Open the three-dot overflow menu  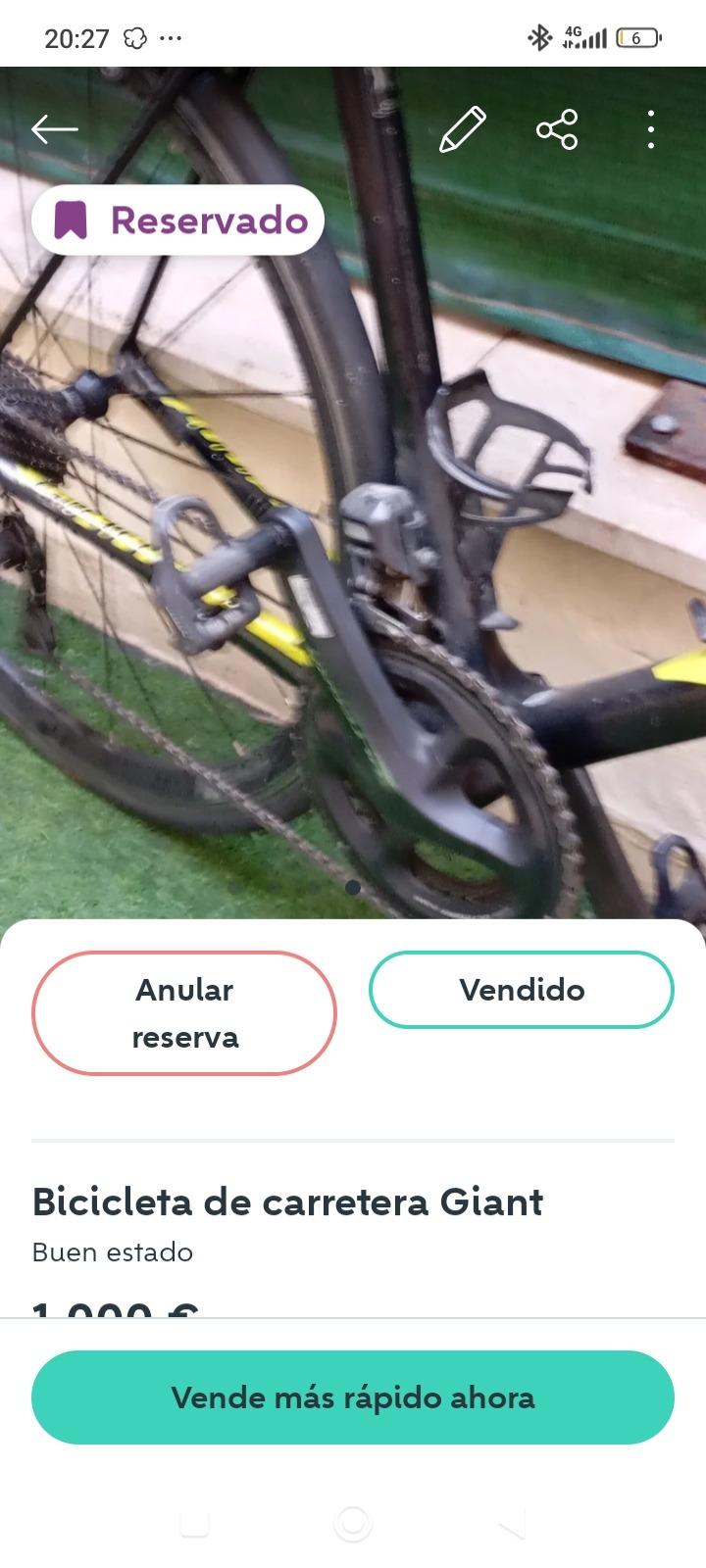[x=651, y=129]
